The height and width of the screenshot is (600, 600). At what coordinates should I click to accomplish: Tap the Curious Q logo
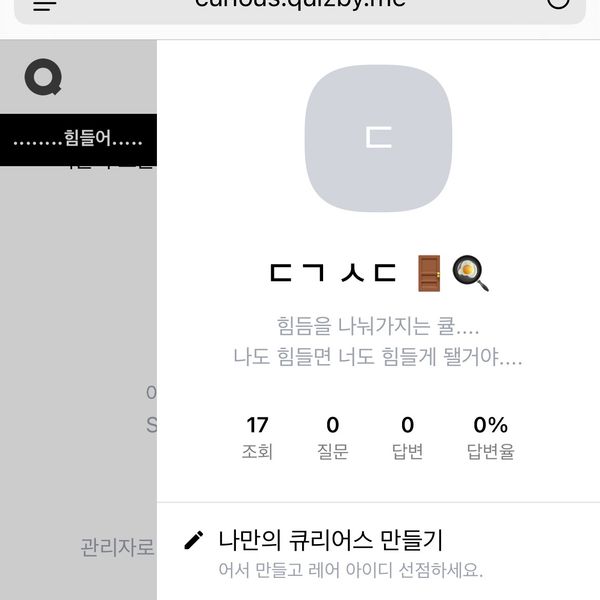[43, 77]
